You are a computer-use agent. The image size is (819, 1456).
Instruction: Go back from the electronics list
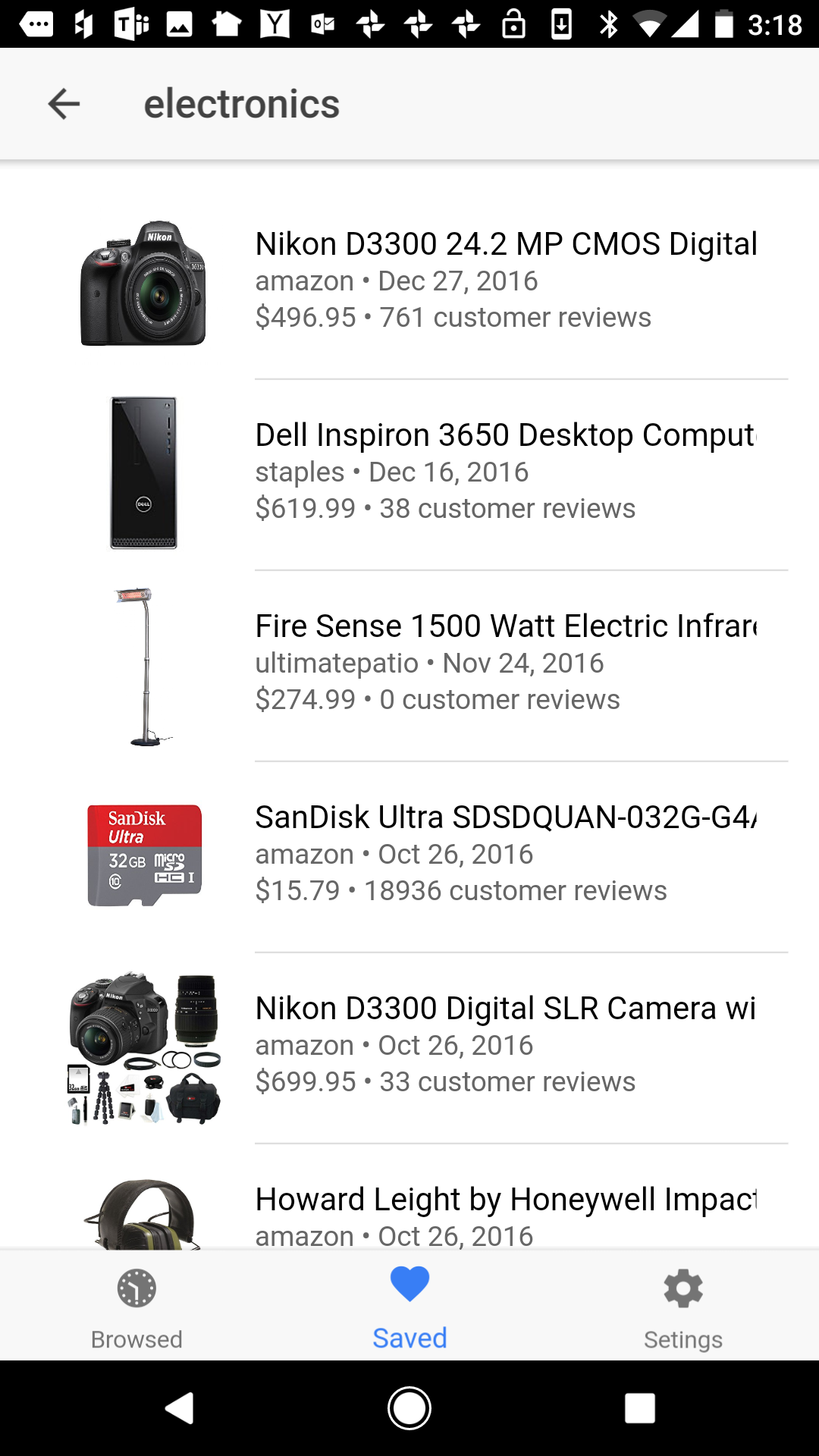[64, 104]
